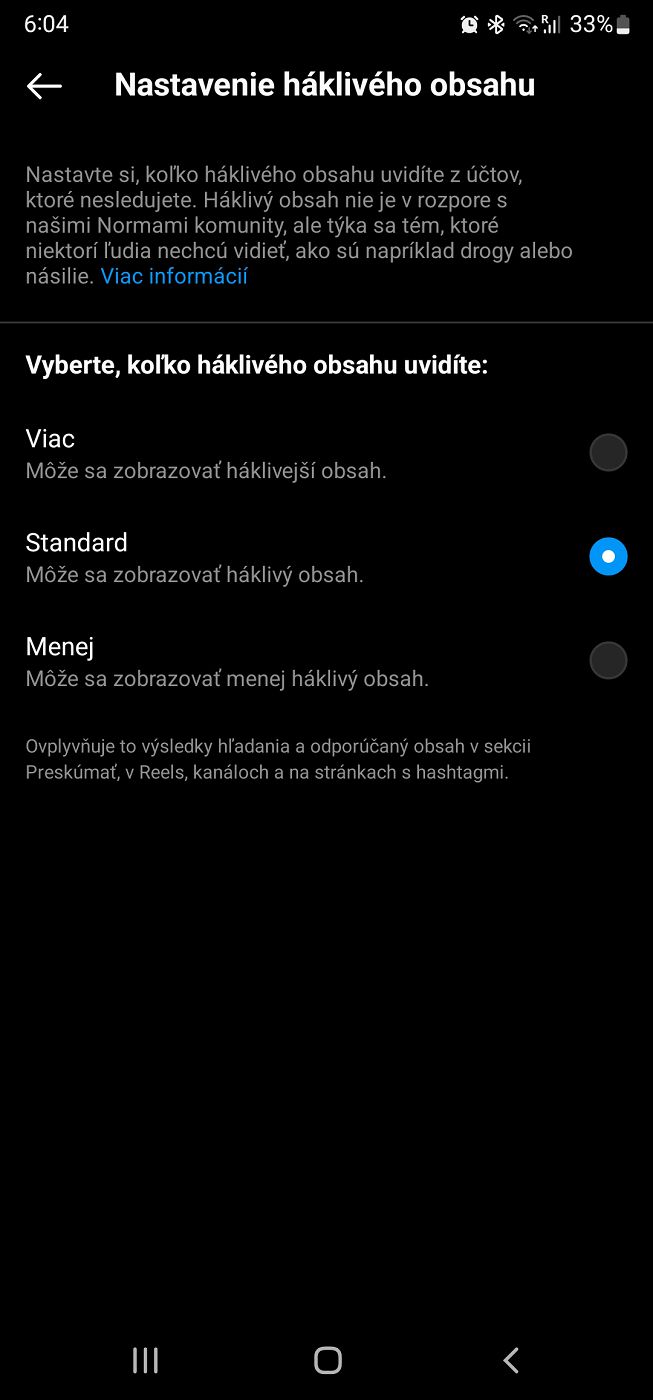Choose the Standard radio button
This screenshot has height=1400, width=653.
pyautogui.click(x=607, y=557)
